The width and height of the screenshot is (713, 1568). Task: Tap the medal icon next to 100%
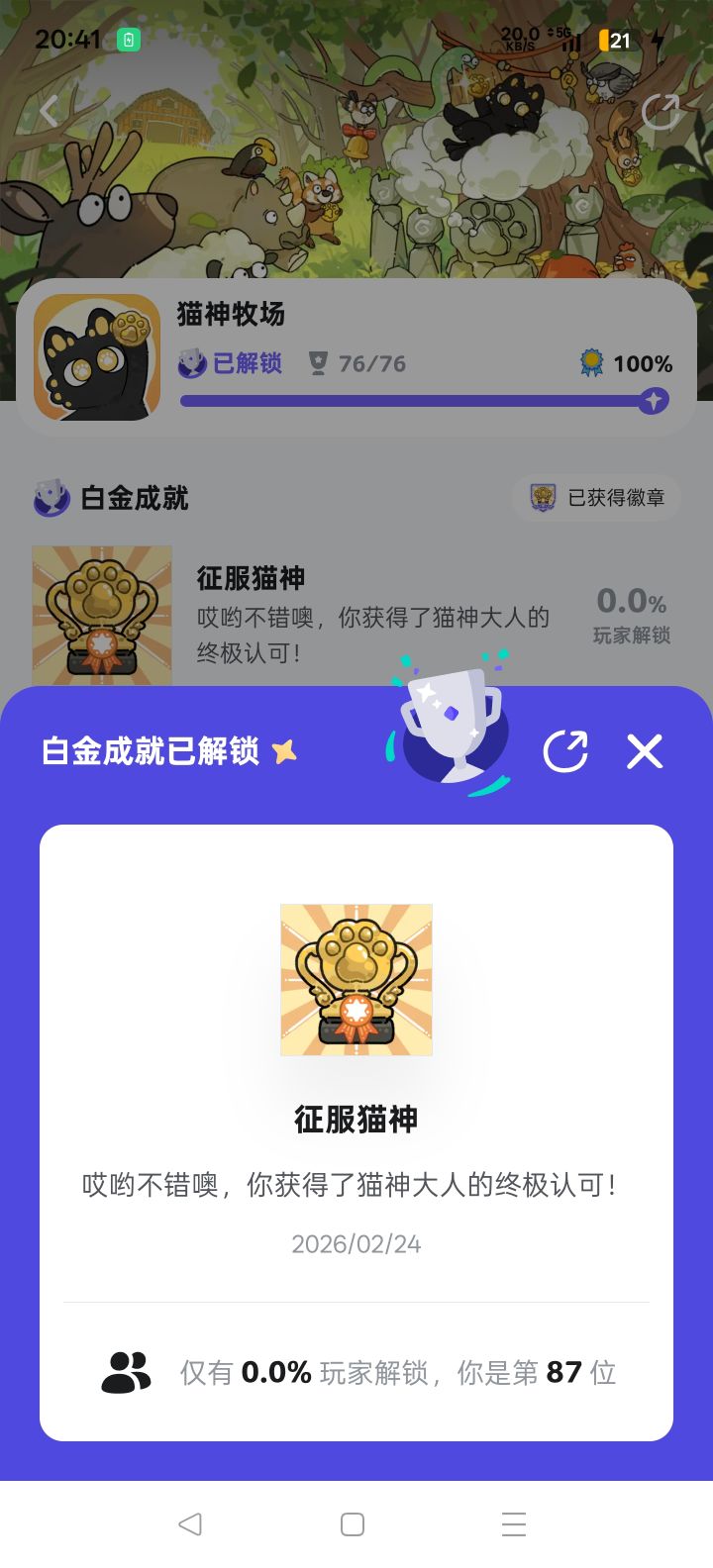pos(590,363)
